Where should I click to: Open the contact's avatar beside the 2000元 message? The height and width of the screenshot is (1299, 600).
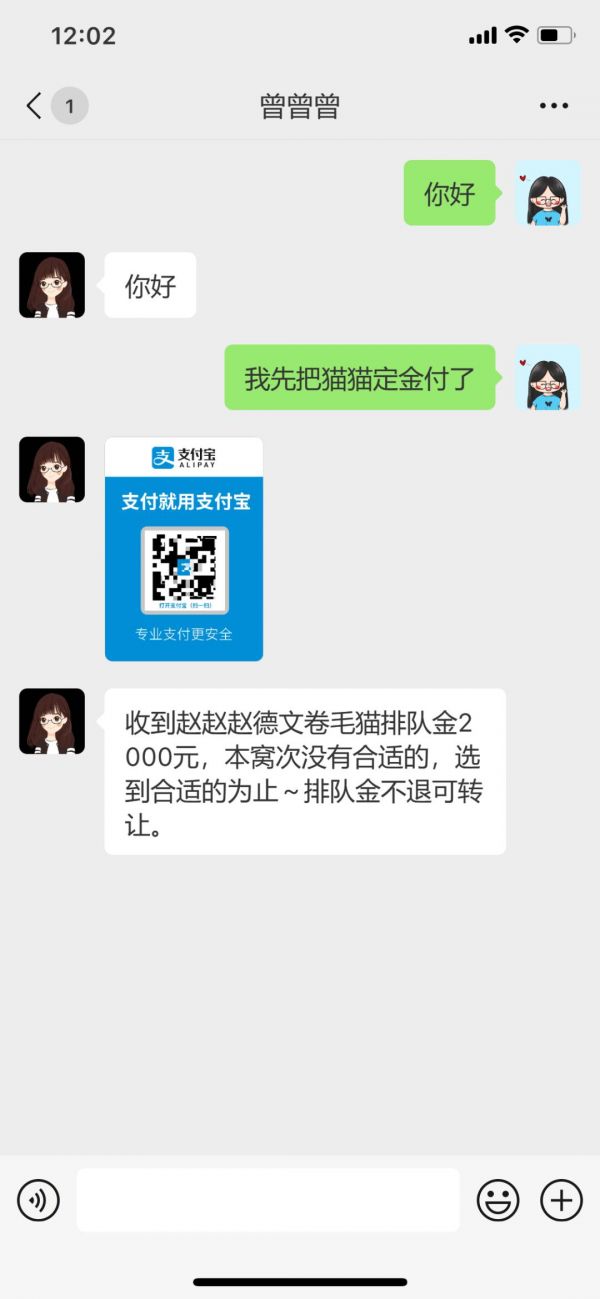[x=52, y=721]
